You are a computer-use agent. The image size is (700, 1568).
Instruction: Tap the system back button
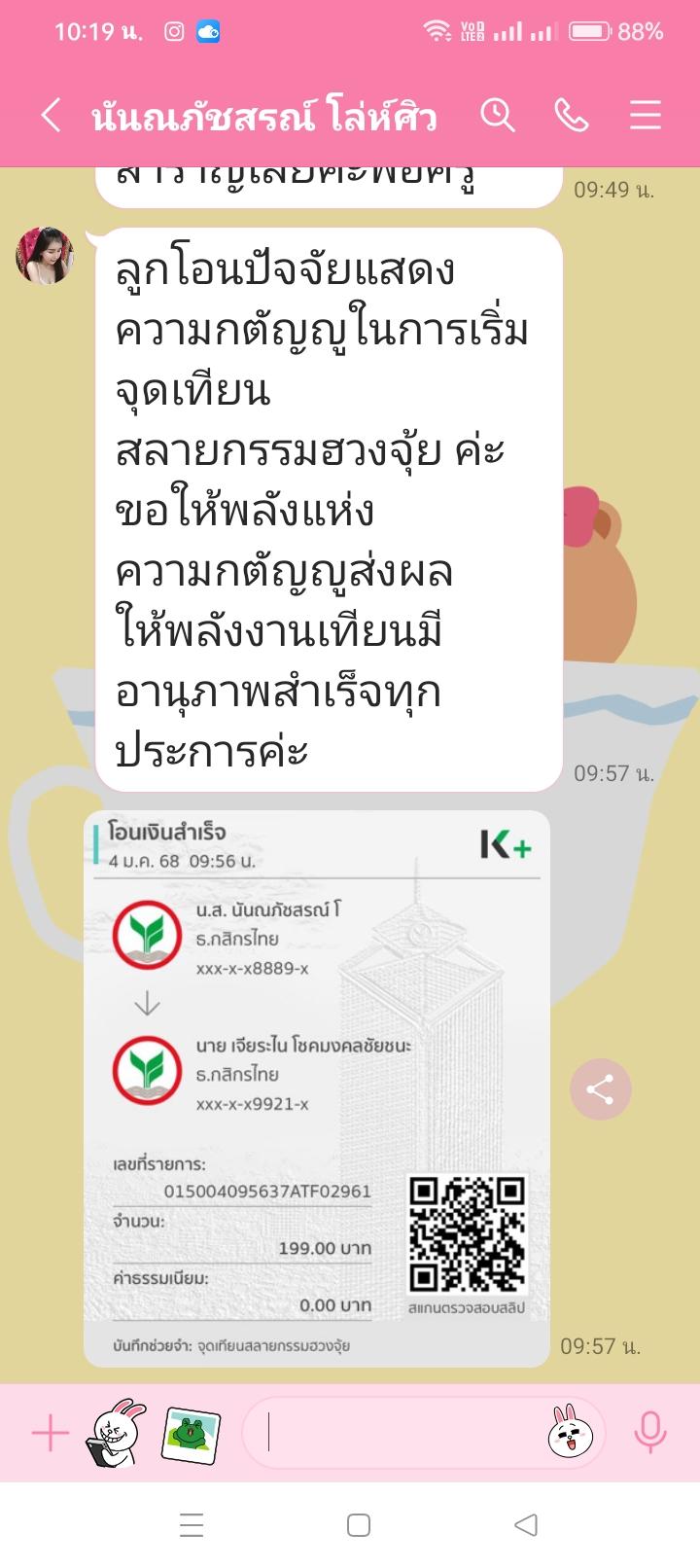click(525, 1524)
